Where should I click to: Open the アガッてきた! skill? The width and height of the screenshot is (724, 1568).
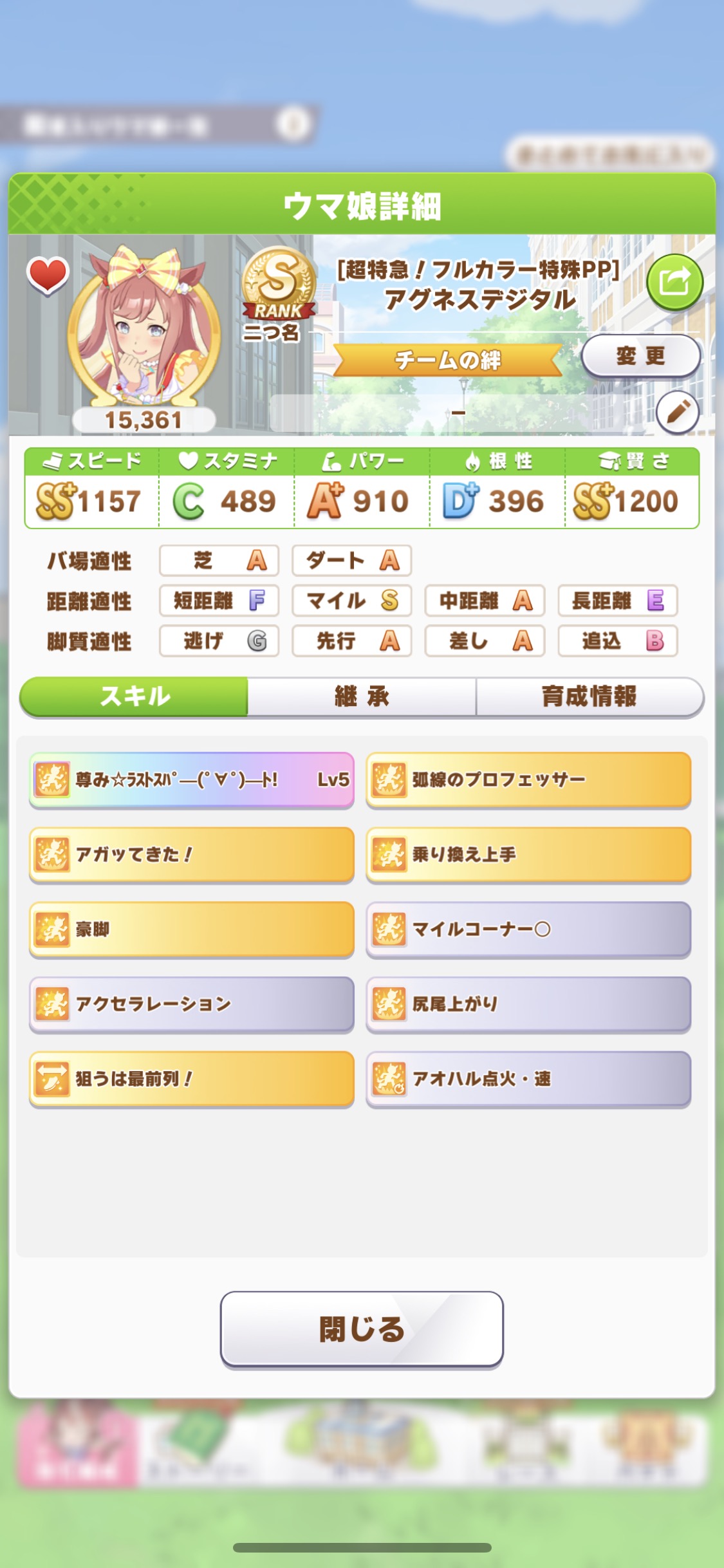pyautogui.click(x=192, y=854)
